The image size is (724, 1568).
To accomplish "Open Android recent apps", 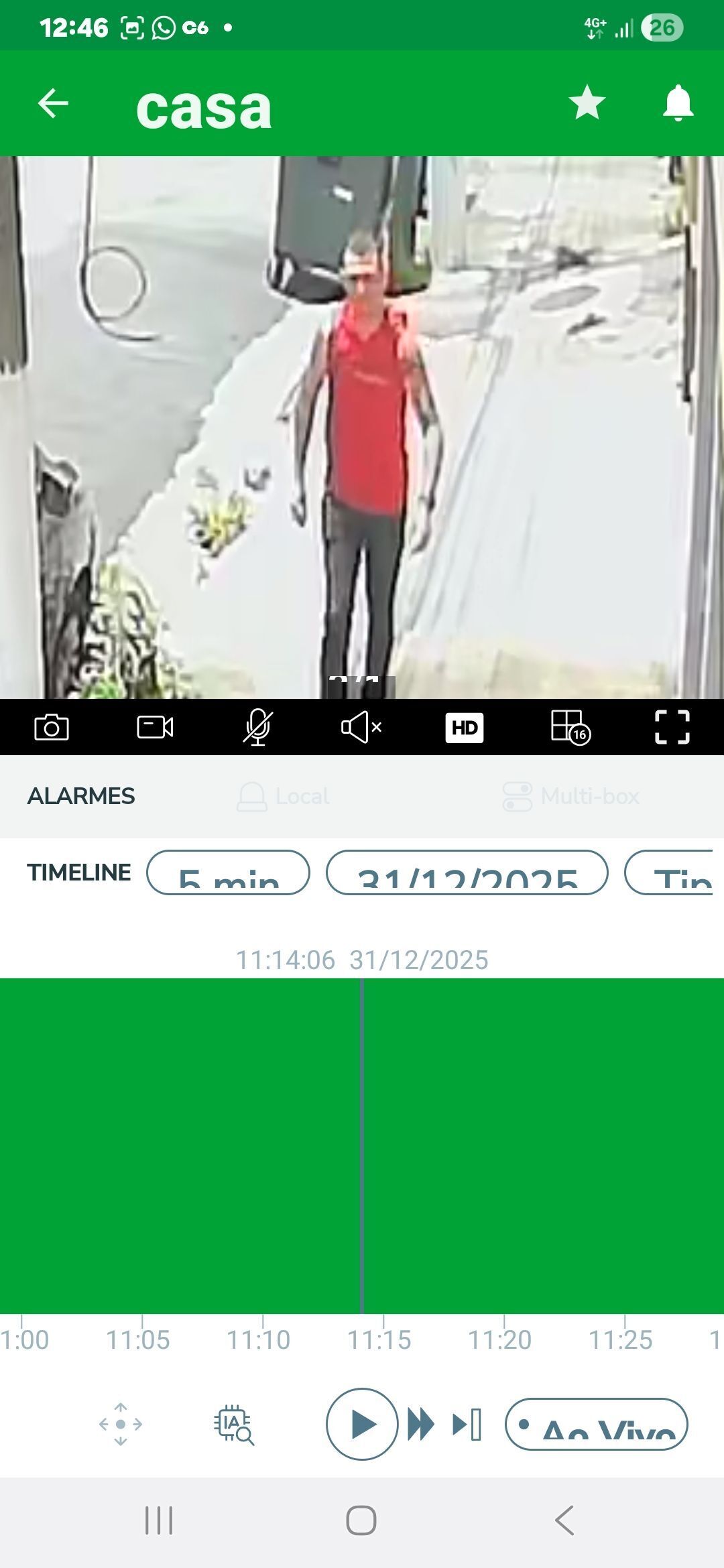I will 159,1520.
